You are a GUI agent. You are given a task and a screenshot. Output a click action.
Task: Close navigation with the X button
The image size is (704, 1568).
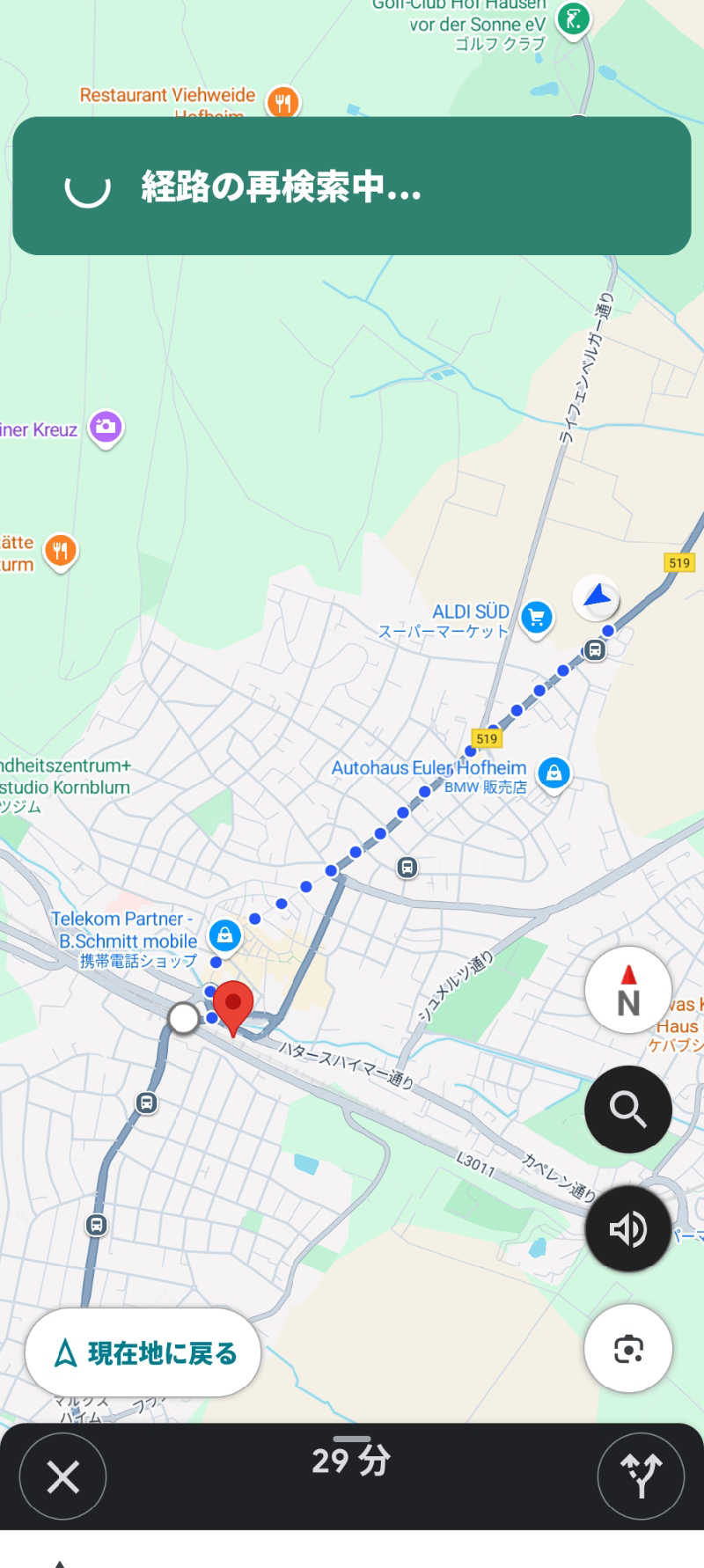(x=62, y=1476)
